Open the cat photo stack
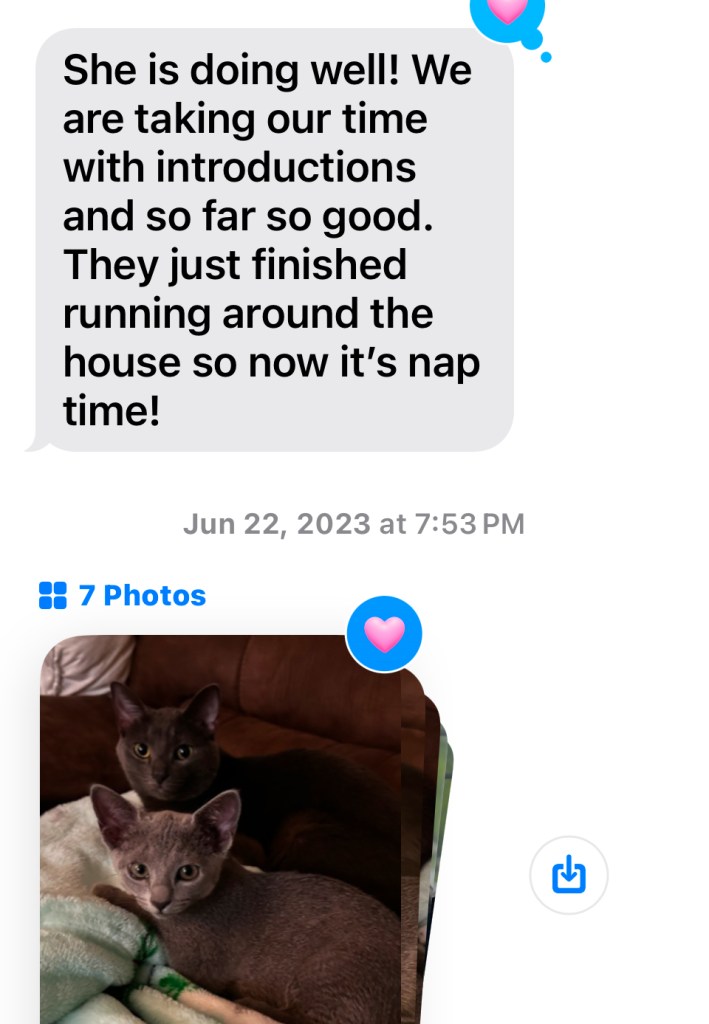 pos(220,840)
